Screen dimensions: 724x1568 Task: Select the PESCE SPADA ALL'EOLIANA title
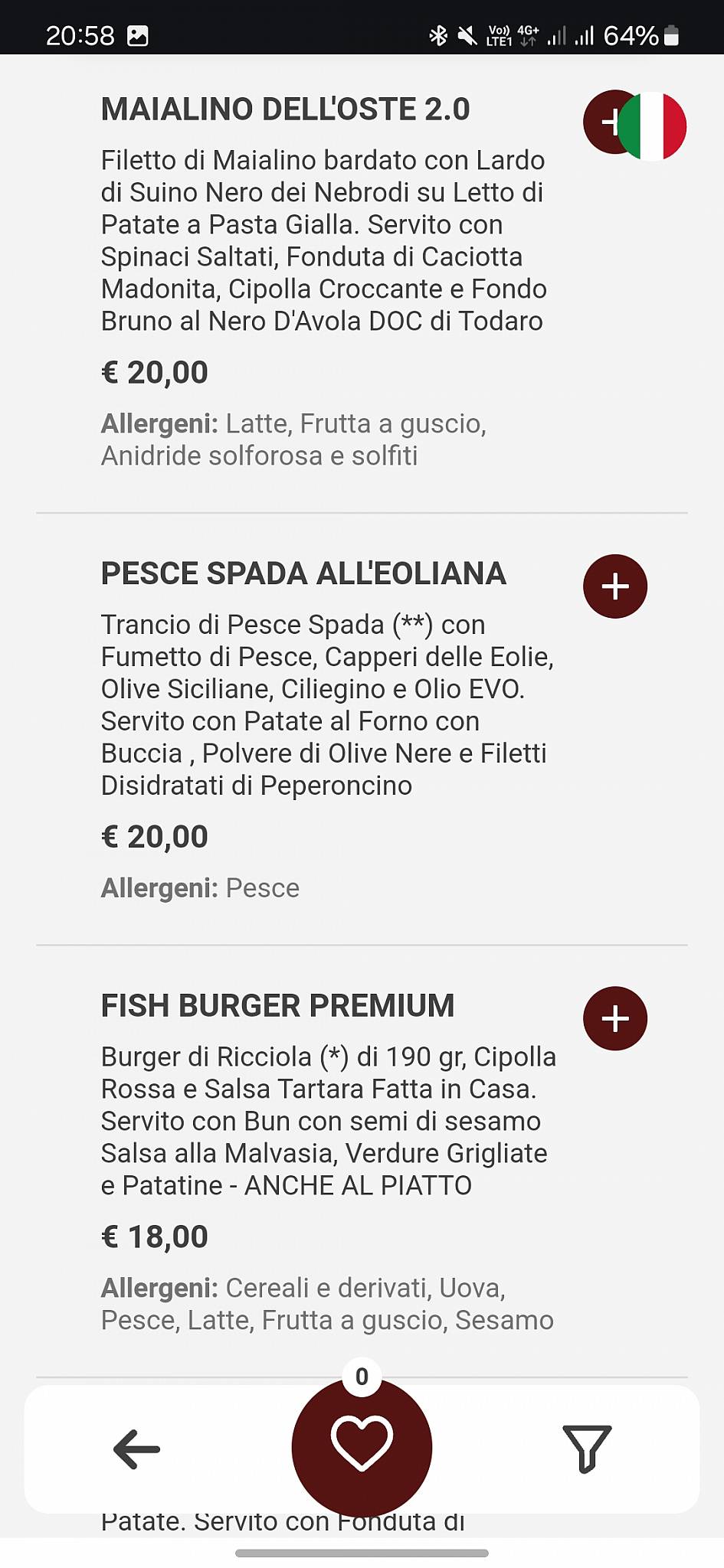303,573
